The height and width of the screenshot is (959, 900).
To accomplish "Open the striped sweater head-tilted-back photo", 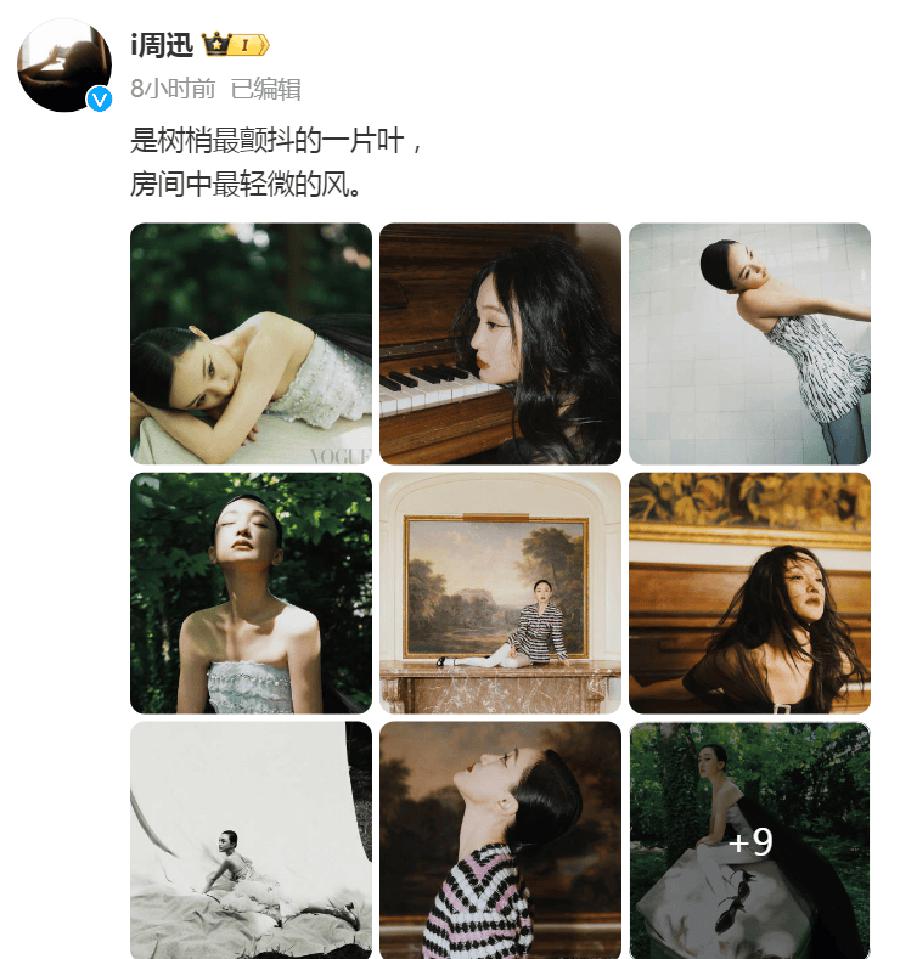I will tap(500, 840).
